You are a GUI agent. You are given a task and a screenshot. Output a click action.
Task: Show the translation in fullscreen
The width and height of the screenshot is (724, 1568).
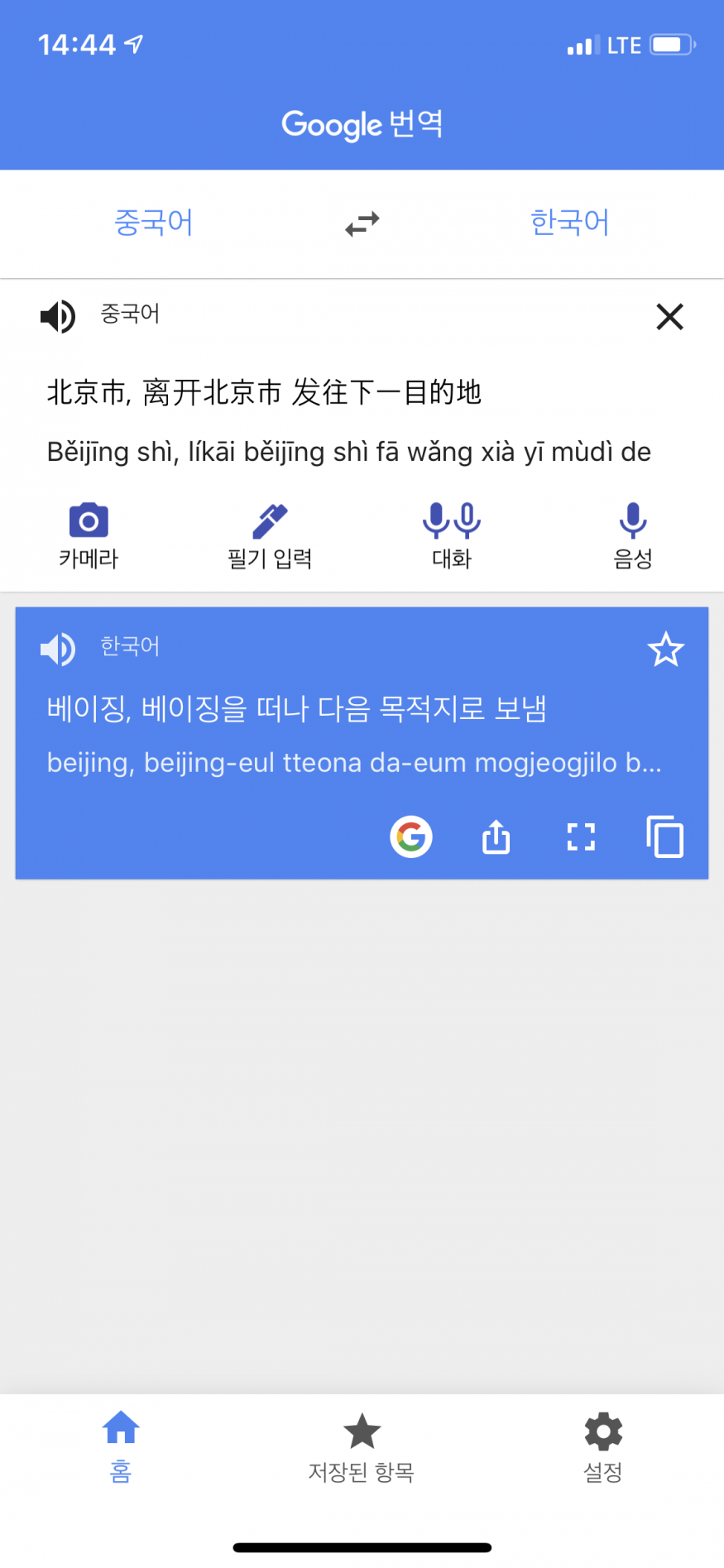point(581,837)
